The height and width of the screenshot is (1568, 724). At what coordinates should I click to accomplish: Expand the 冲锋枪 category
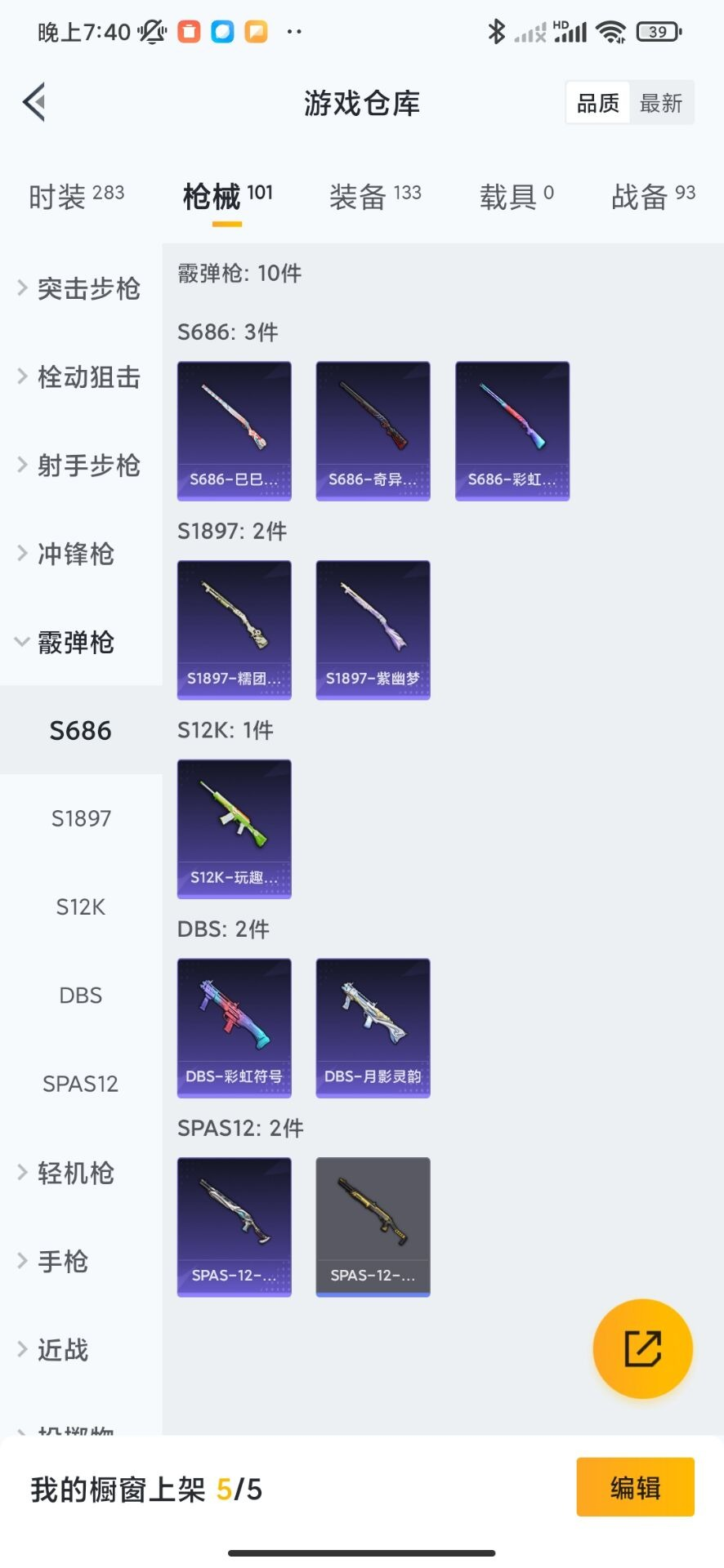click(67, 554)
